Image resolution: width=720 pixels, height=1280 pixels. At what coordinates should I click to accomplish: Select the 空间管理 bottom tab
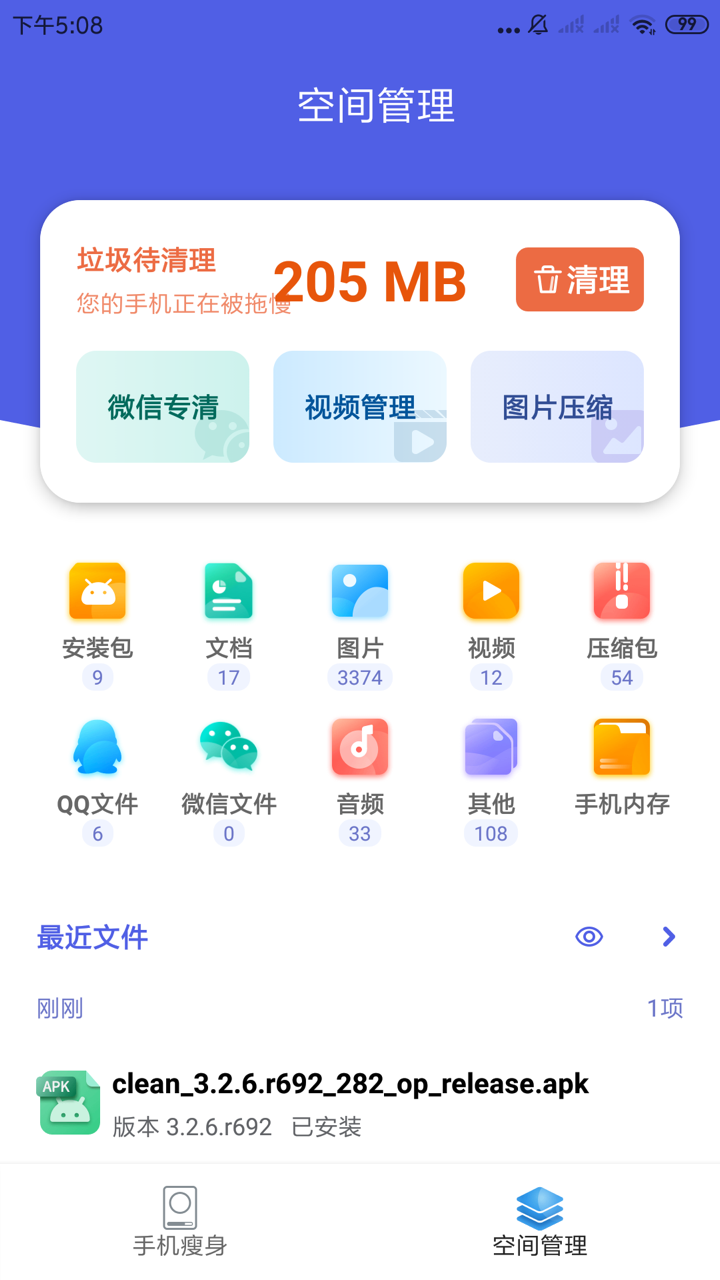[540, 1222]
